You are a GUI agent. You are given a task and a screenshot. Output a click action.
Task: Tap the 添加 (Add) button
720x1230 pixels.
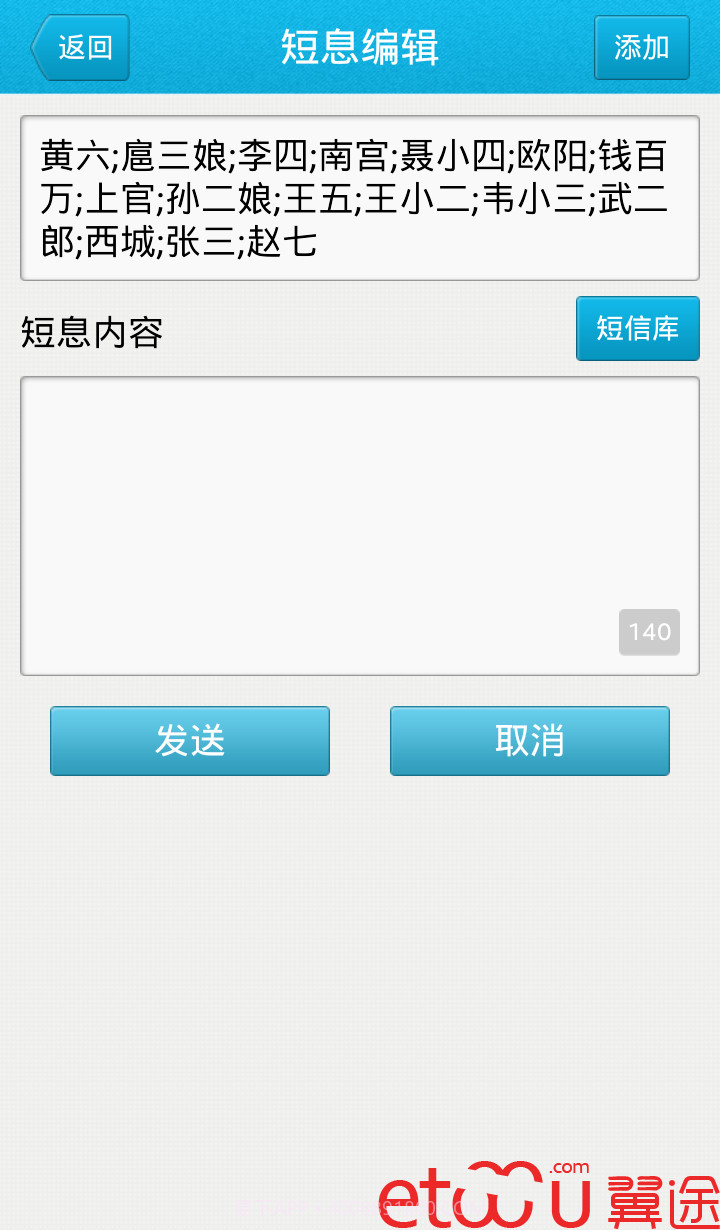coord(641,47)
